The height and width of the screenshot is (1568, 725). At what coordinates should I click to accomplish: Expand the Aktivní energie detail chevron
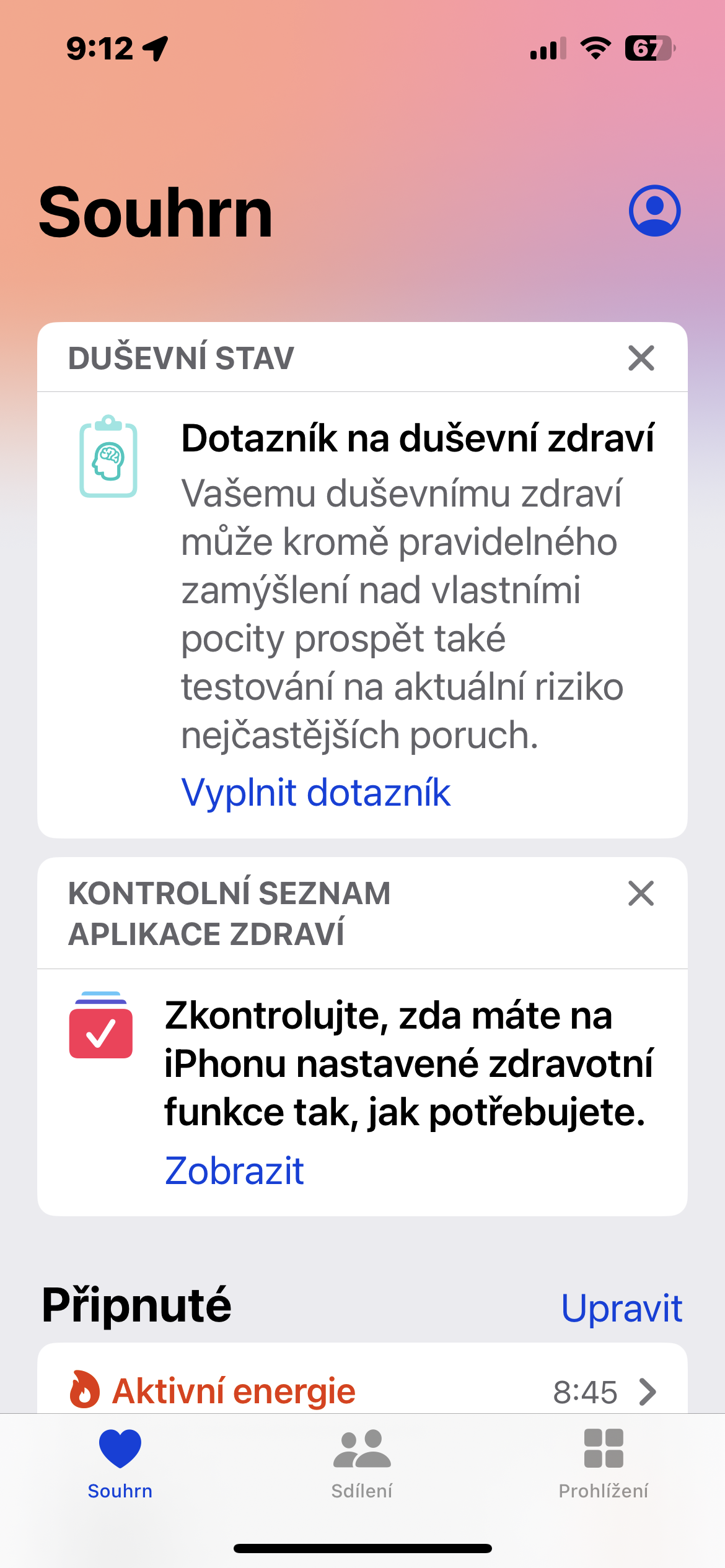point(648,1391)
